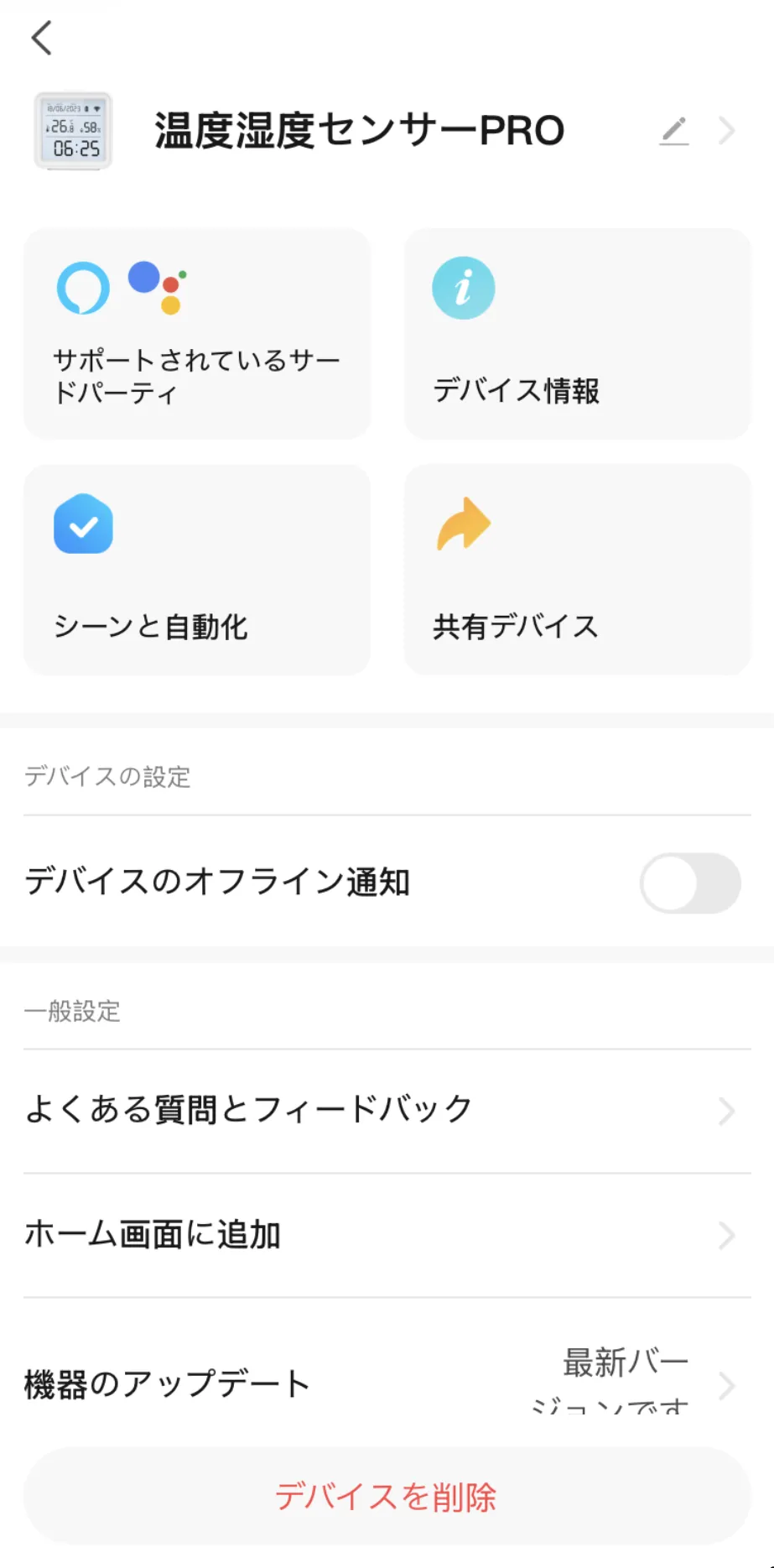Image resolution: width=774 pixels, height=1568 pixels.
Task: Enable デバイスのオフライン通知 switch
Action: click(x=689, y=883)
